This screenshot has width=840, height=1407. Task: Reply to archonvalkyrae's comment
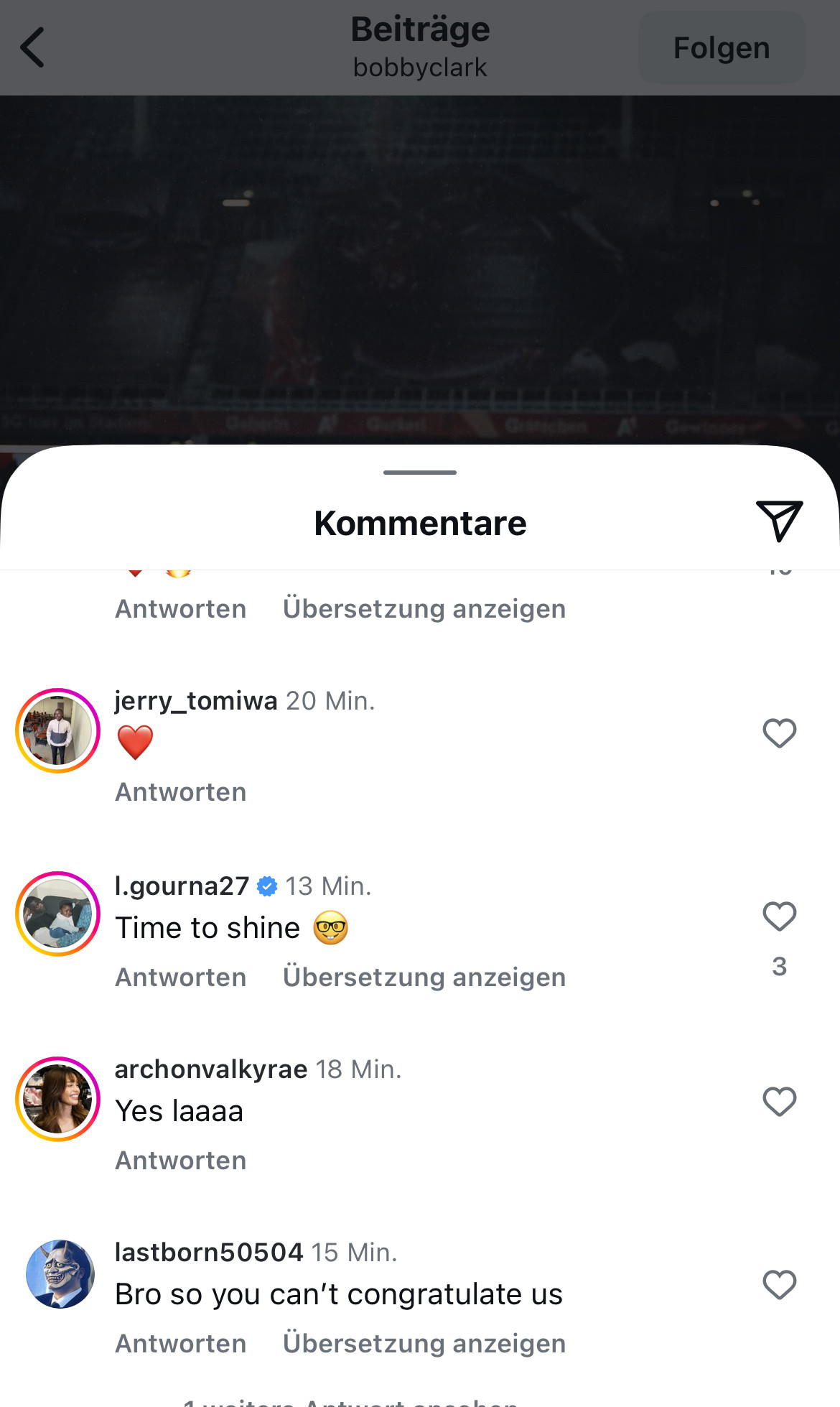(181, 1161)
